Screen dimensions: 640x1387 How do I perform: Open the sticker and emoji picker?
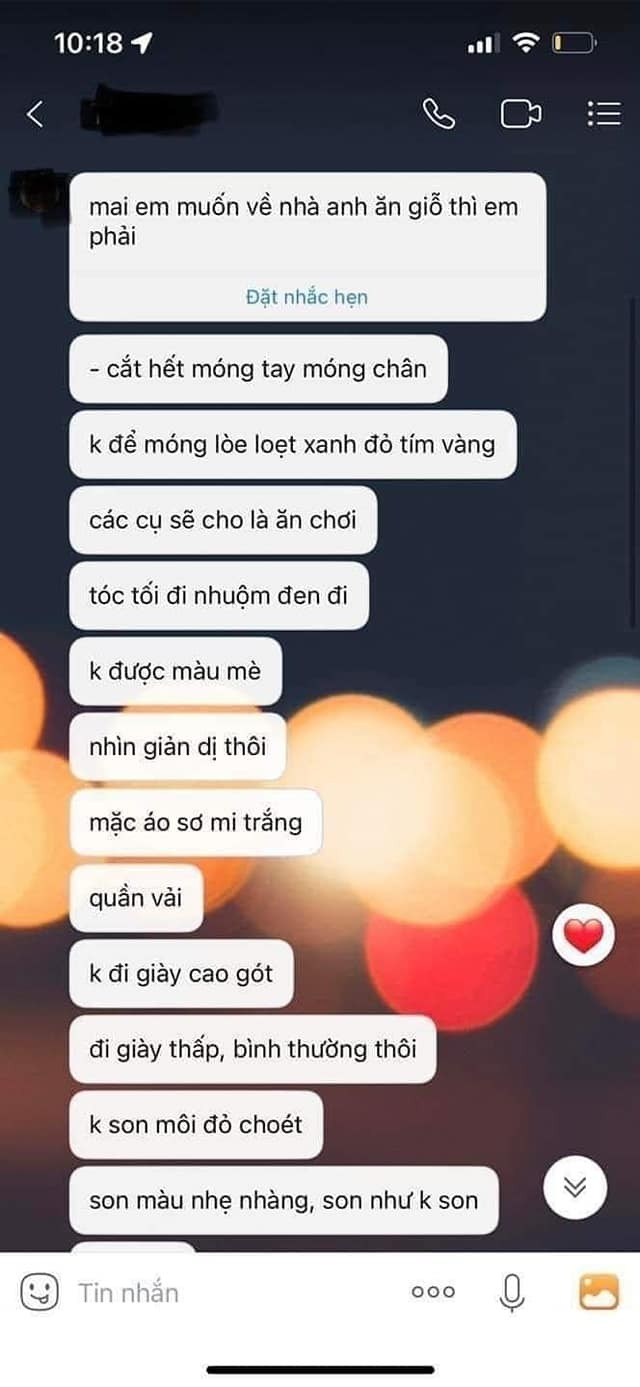click(x=39, y=1292)
